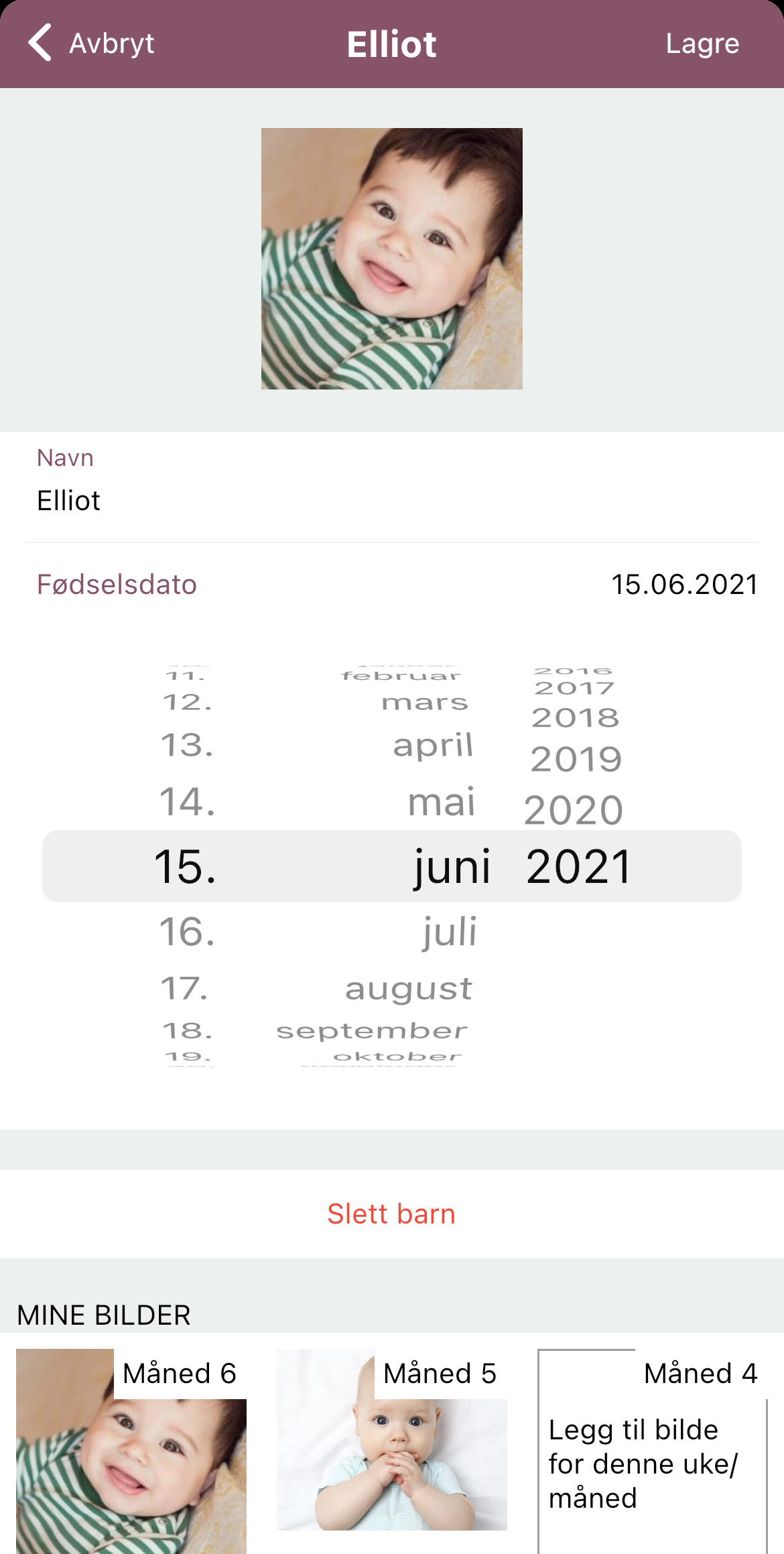The width and height of the screenshot is (784, 1554).
Task: Open the Måned 5 picture
Action: pyautogui.click(x=392, y=1439)
